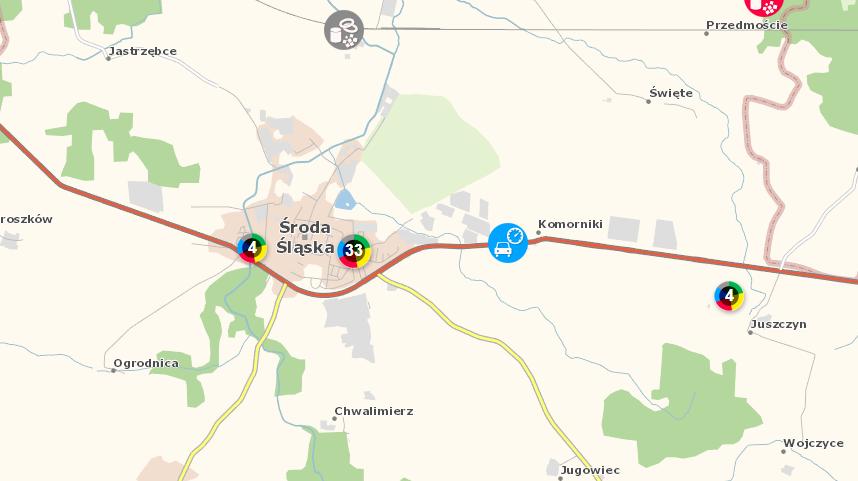Open the 4-item cluster west of Środa Śląska
This screenshot has width=858, height=481.
point(252,247)
